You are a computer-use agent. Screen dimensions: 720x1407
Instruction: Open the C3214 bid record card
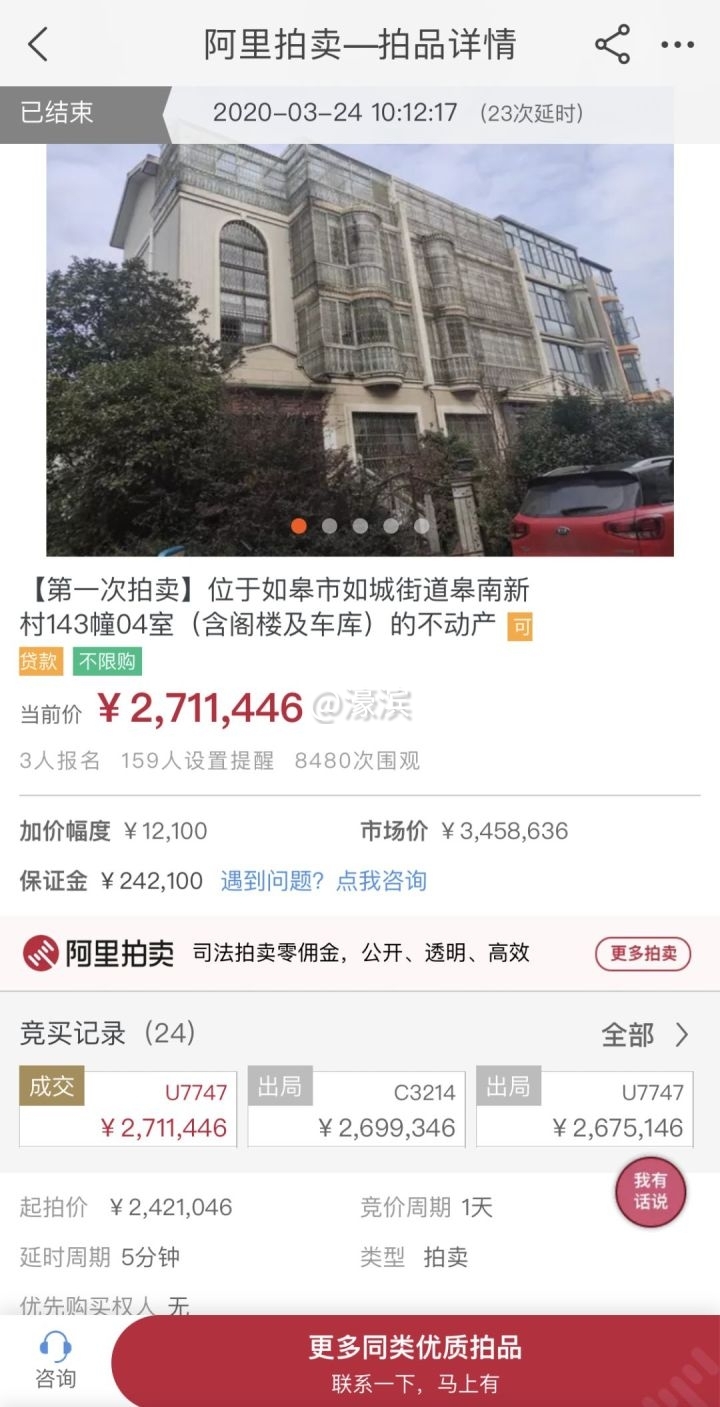click(356, 1109)
